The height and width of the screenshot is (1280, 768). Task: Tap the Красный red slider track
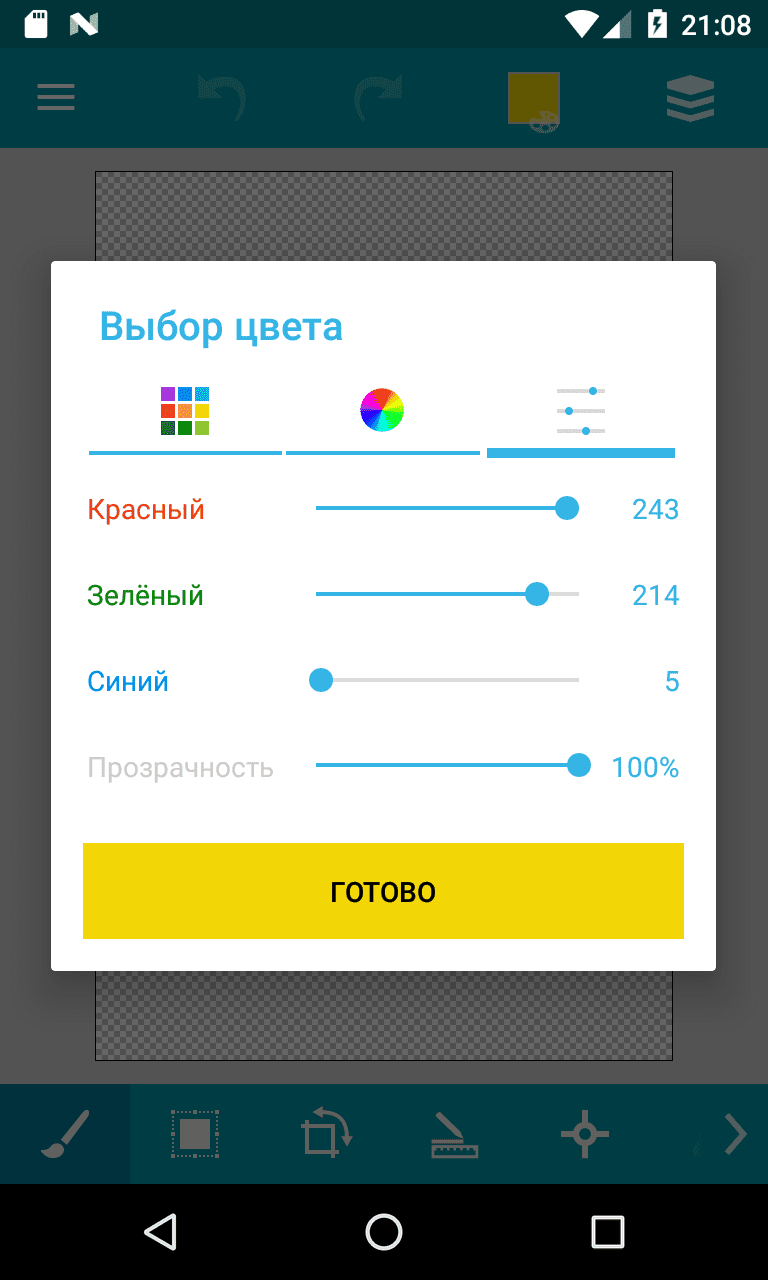pyautogui.click(x=447, y=509)
